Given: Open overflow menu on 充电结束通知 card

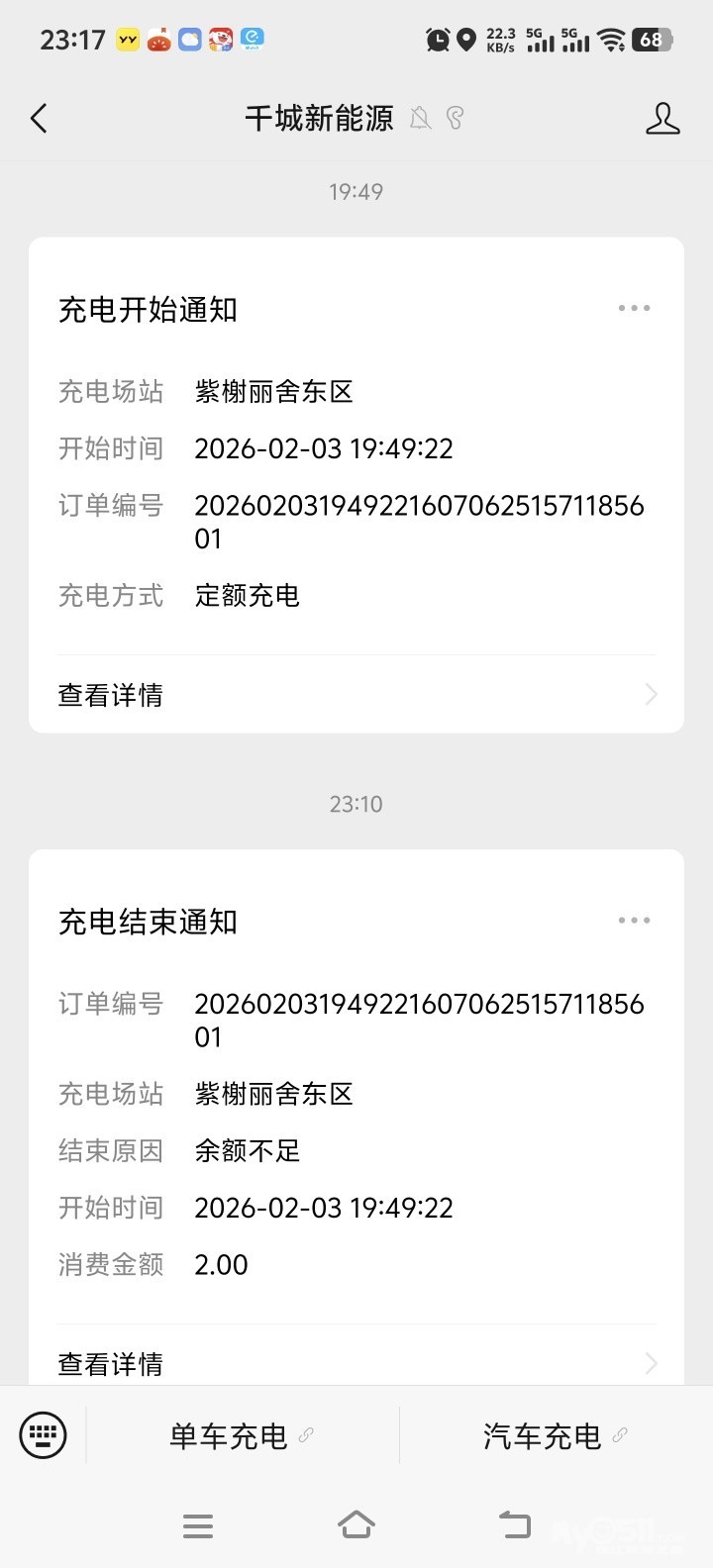Looking at the screenshot, I should [x=634, y=920].
